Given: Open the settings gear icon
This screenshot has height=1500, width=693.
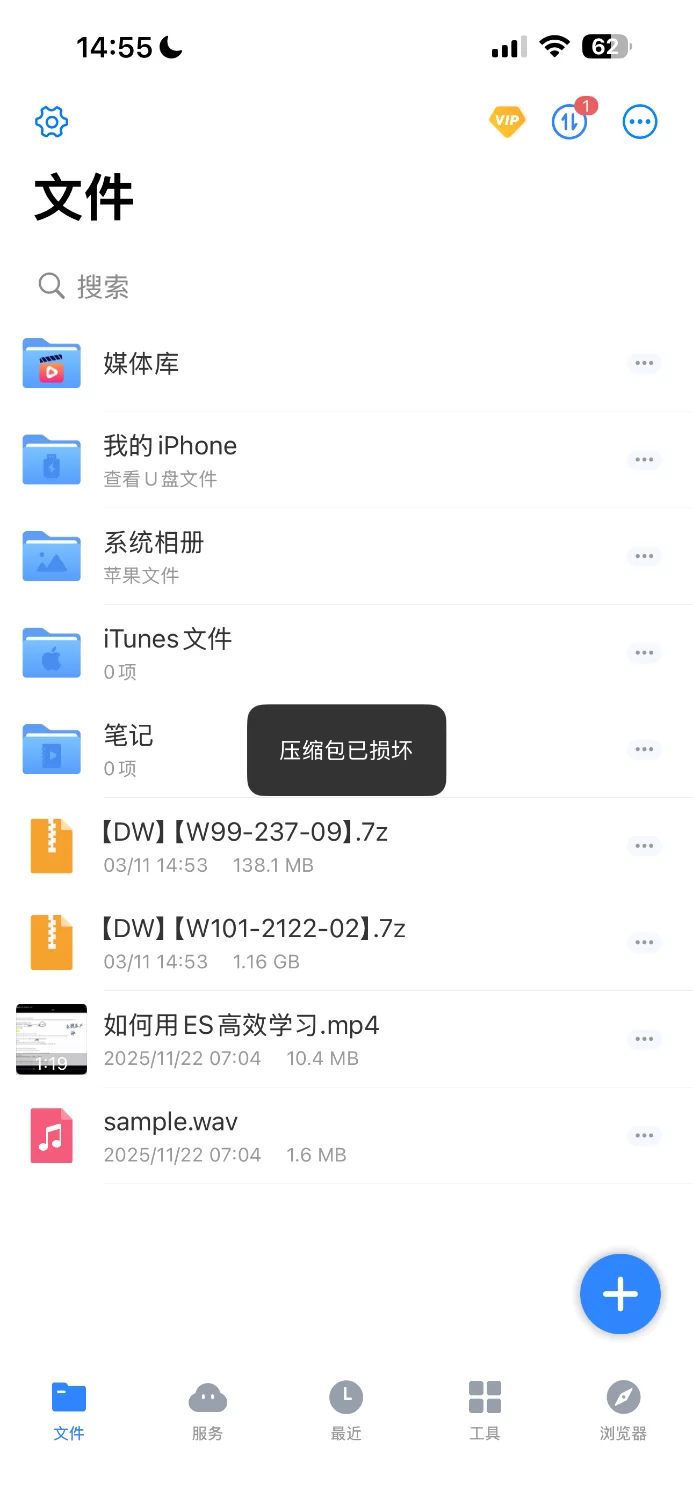Looking at the screenshot, I should (x=51, y=122).
